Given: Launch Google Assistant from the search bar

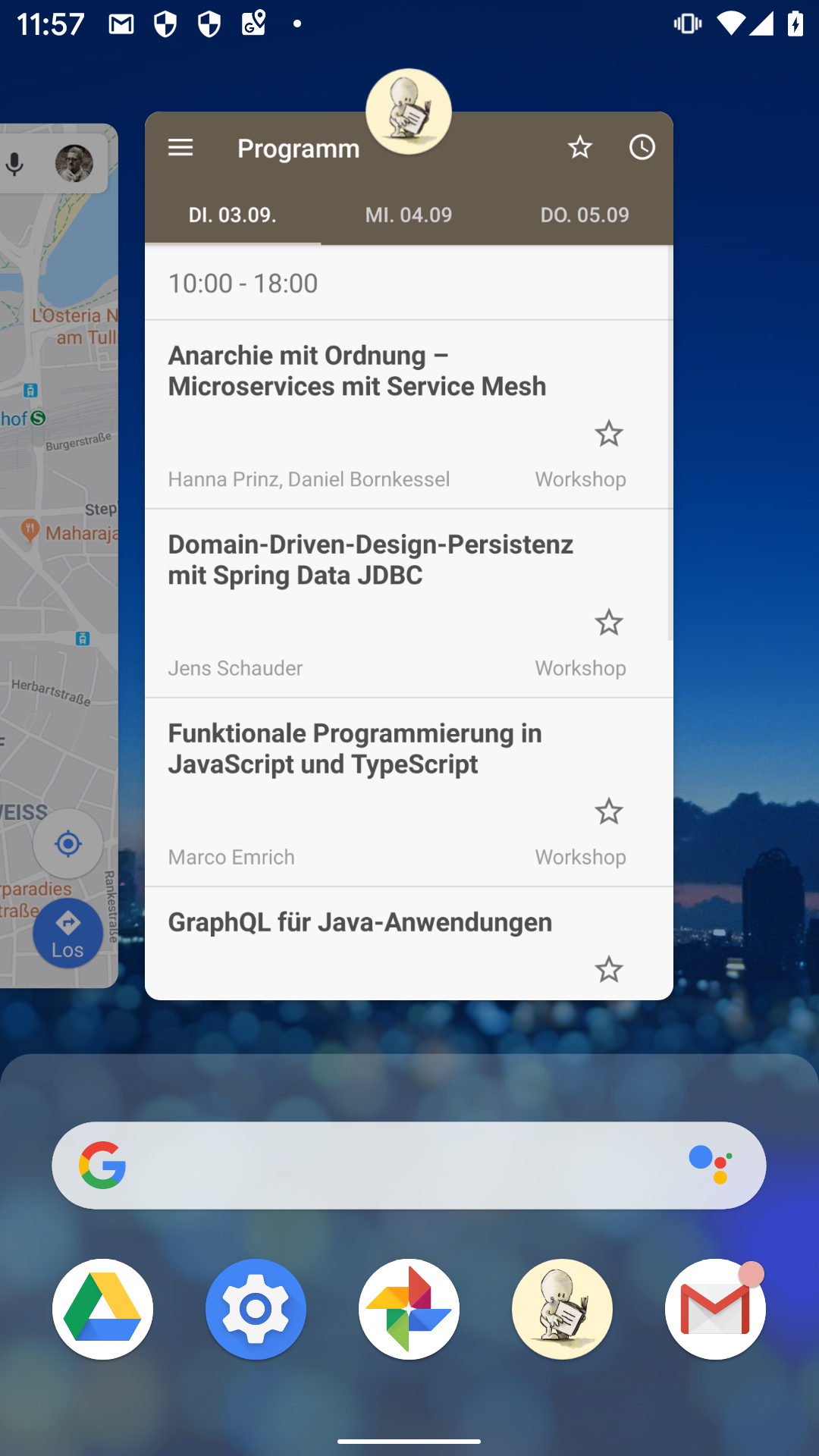Looking at the screenshot, I should pyautogui.click(x=711, y=1165).
